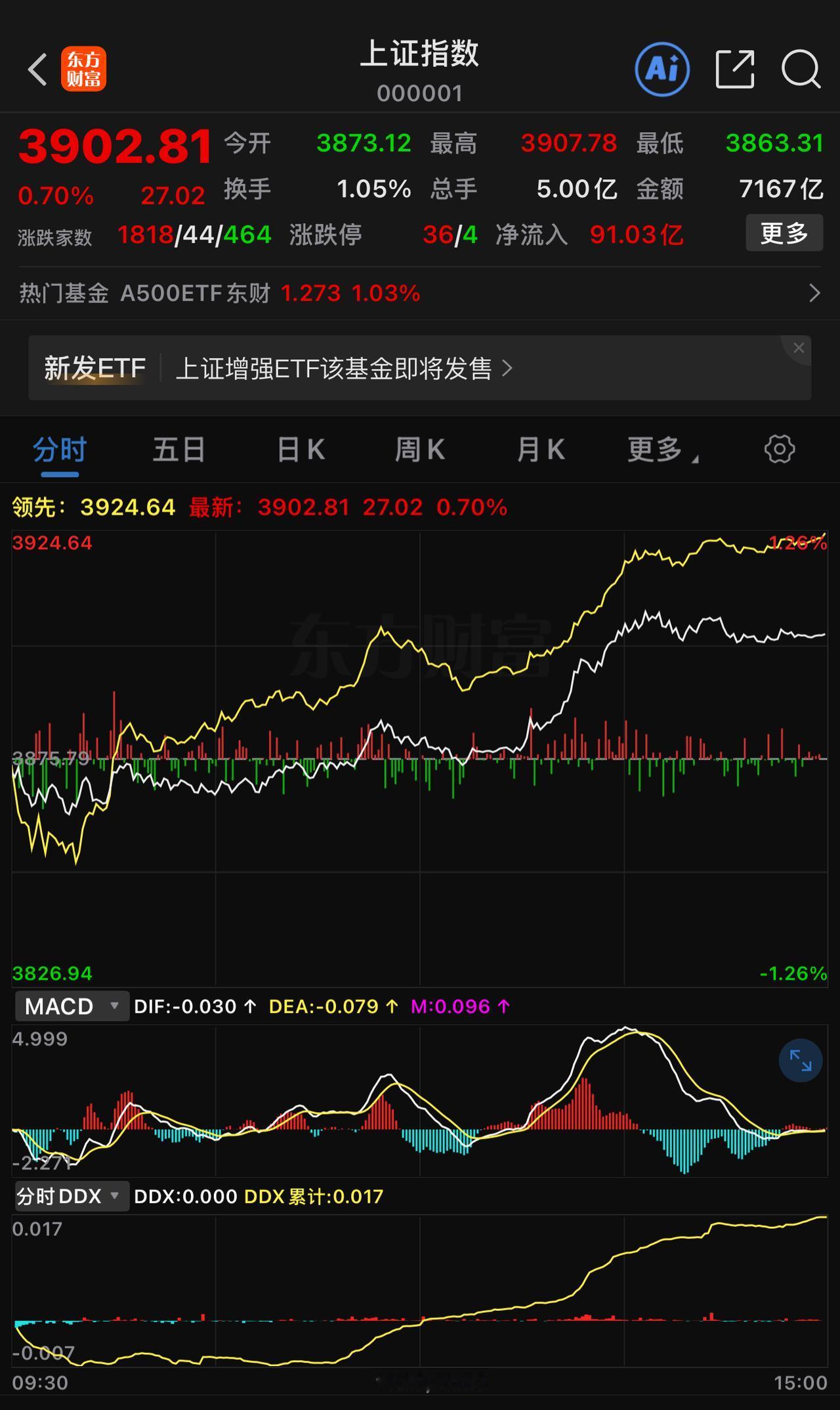Open chart settings via the gear icon

779,449
